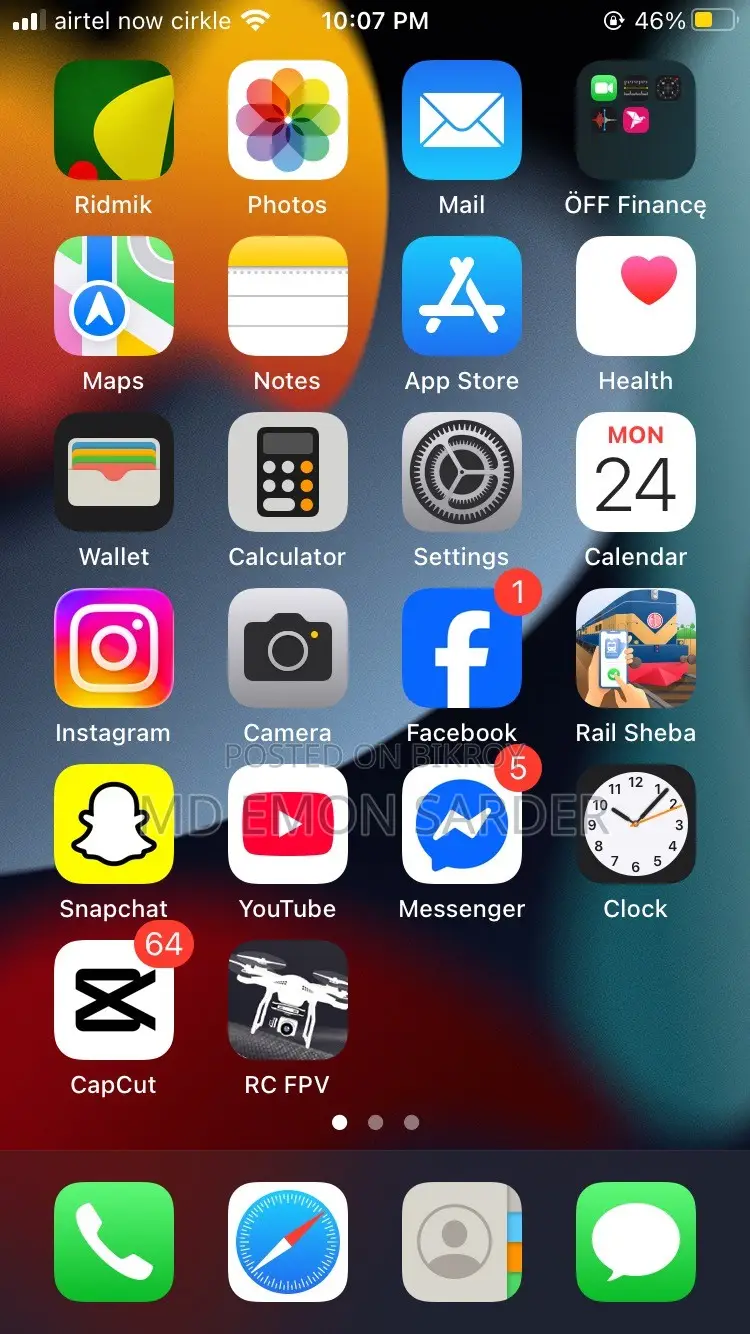The image size is (750, 1334).
Task: Launch the Photos app
Action: coord(288,120)
